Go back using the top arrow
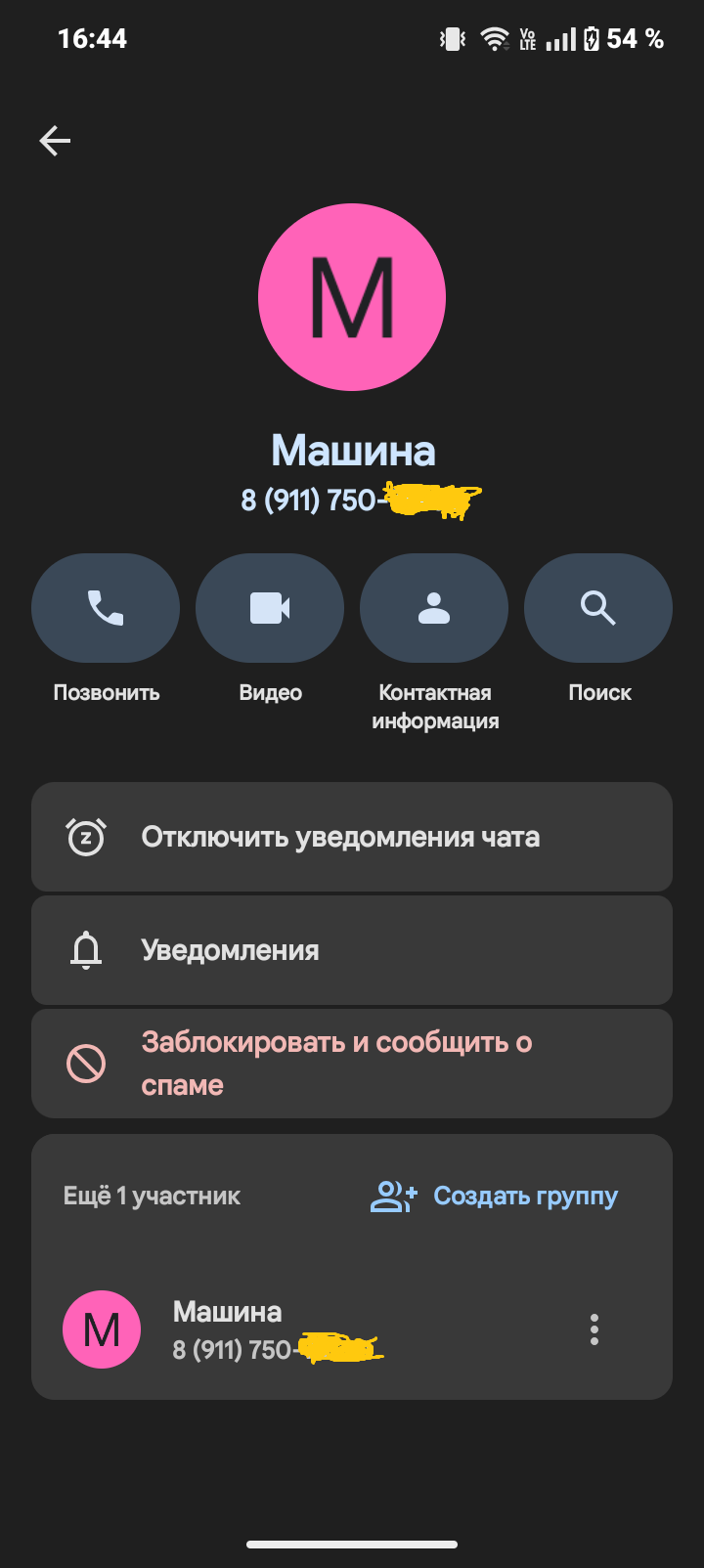The height and width of the screenshot is (1568, 704). coord(55,141)
